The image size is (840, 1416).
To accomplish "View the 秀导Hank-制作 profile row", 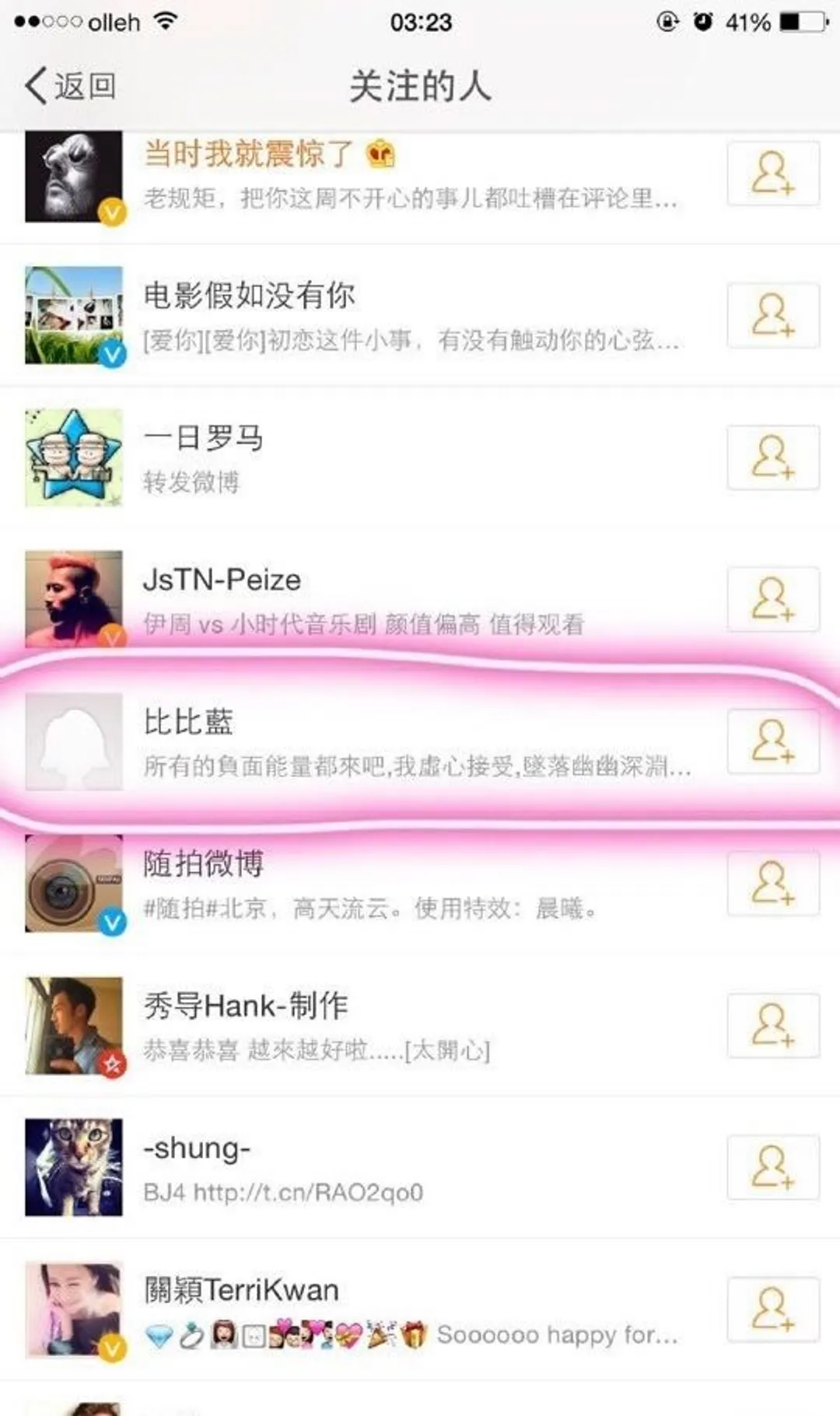I will tap(420, 1025).
